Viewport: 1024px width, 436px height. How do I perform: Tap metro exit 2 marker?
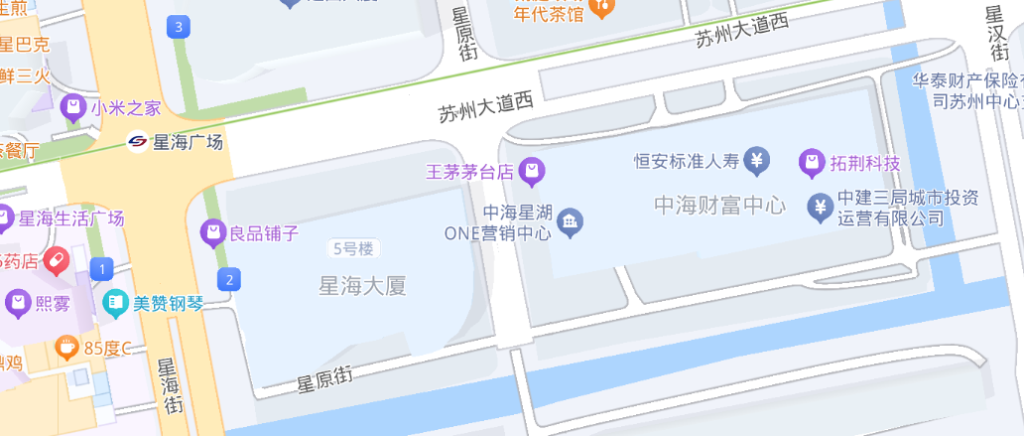(x=230, y=279)
